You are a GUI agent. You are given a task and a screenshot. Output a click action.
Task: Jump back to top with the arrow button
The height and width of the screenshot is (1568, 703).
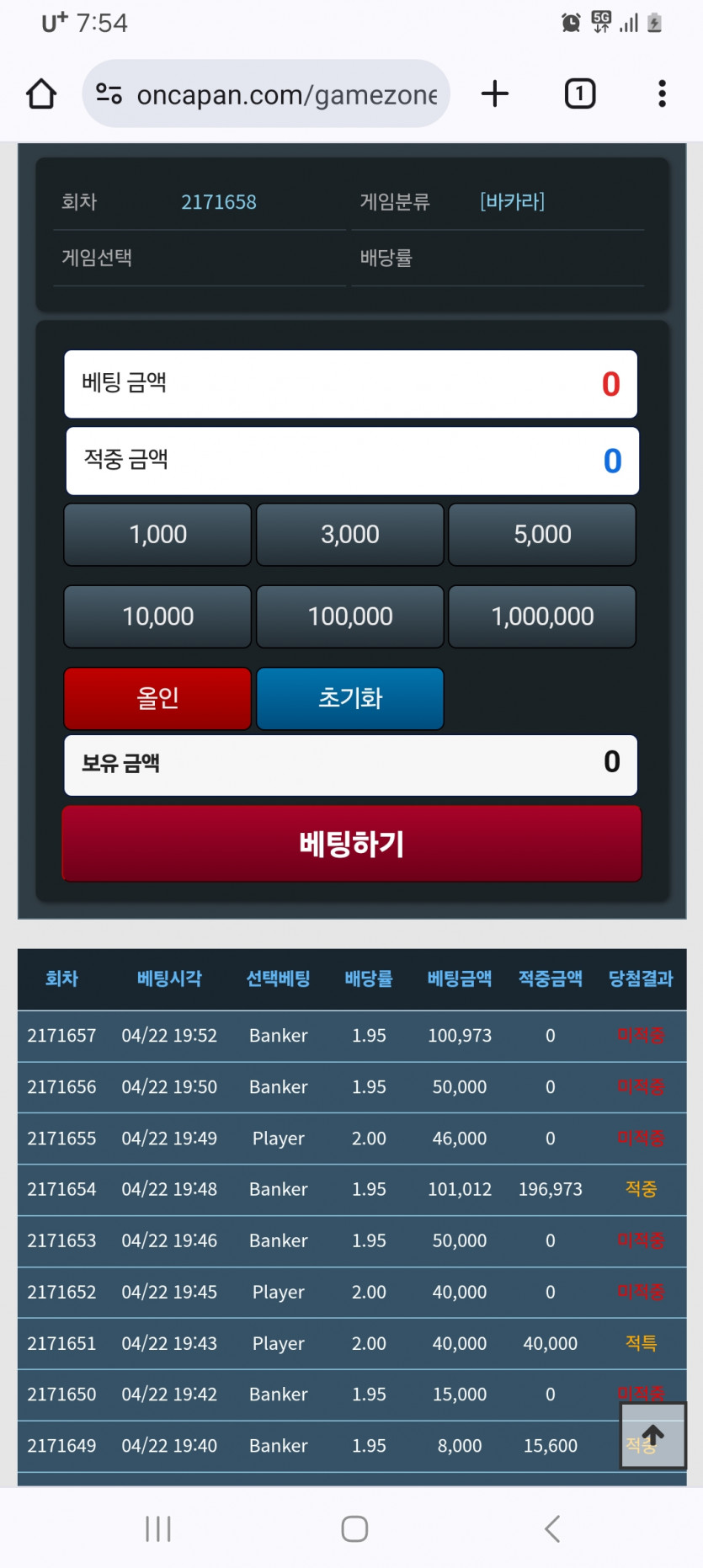(x=653, y=1435)
